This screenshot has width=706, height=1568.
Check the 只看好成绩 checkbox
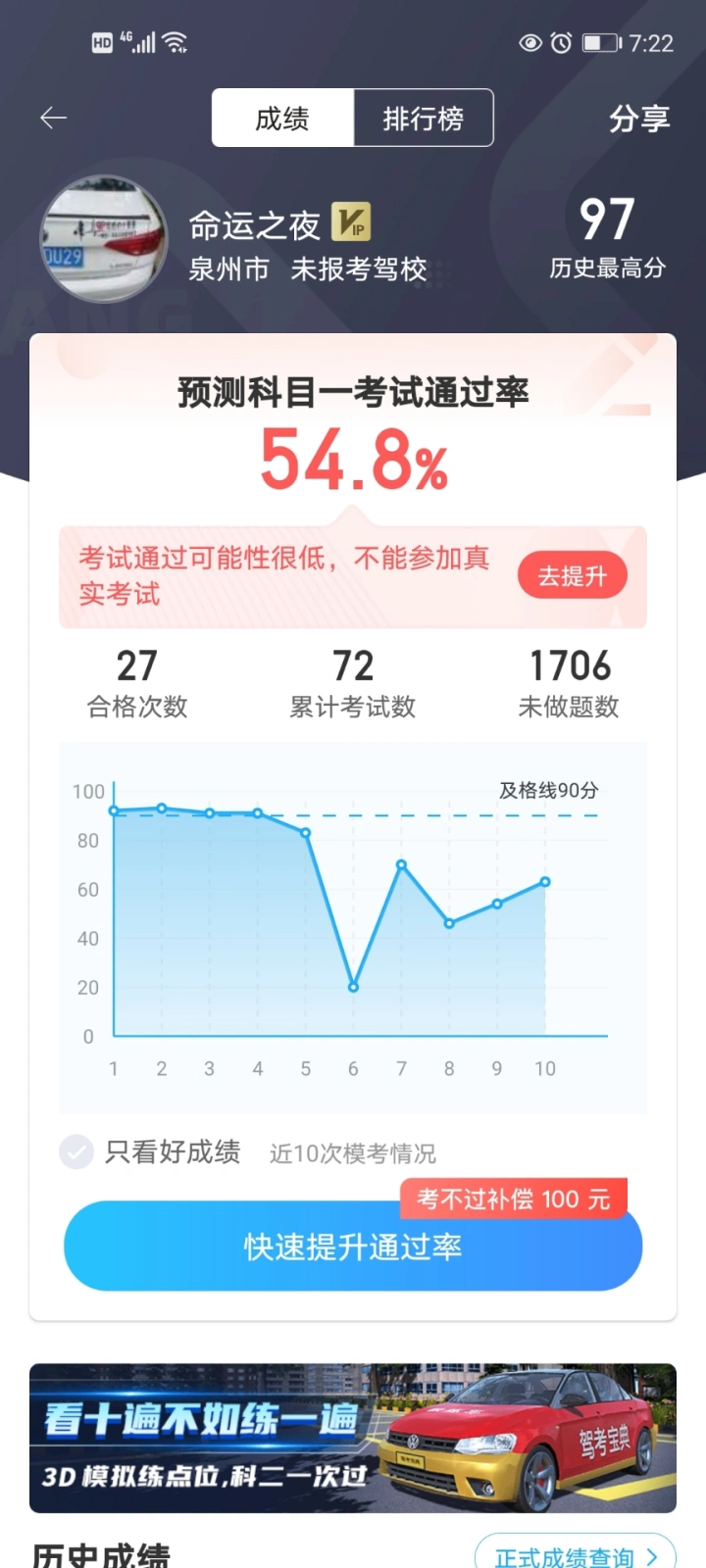pos(76,1151)
